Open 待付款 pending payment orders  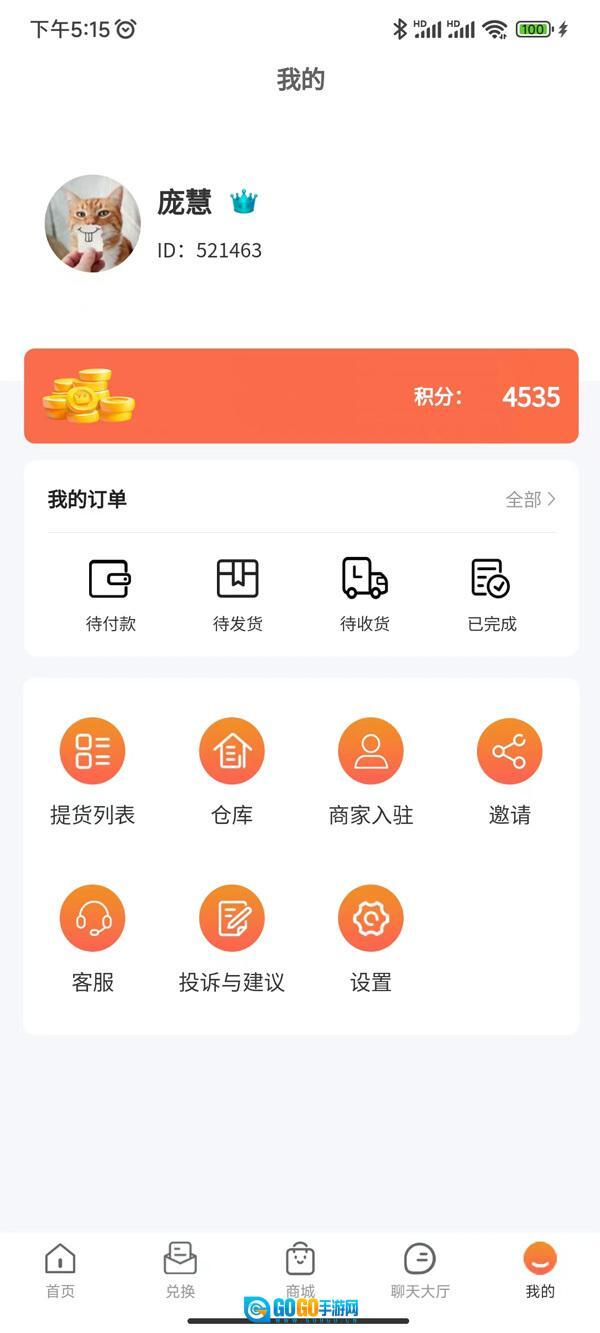click(x=110, y=594)
